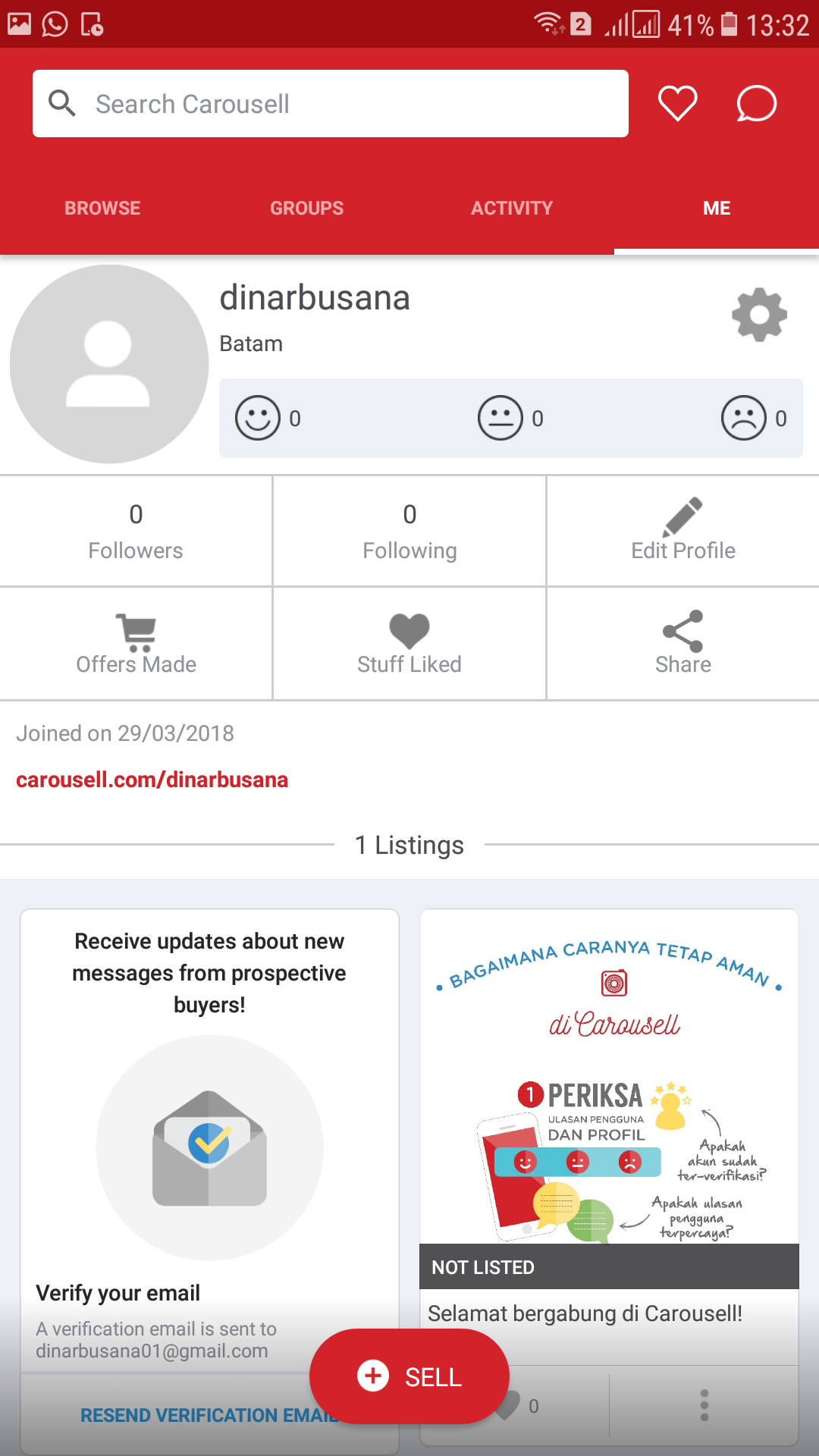Open the chat inbox icon
819x1456 pixels.
[x=756, y=104]
